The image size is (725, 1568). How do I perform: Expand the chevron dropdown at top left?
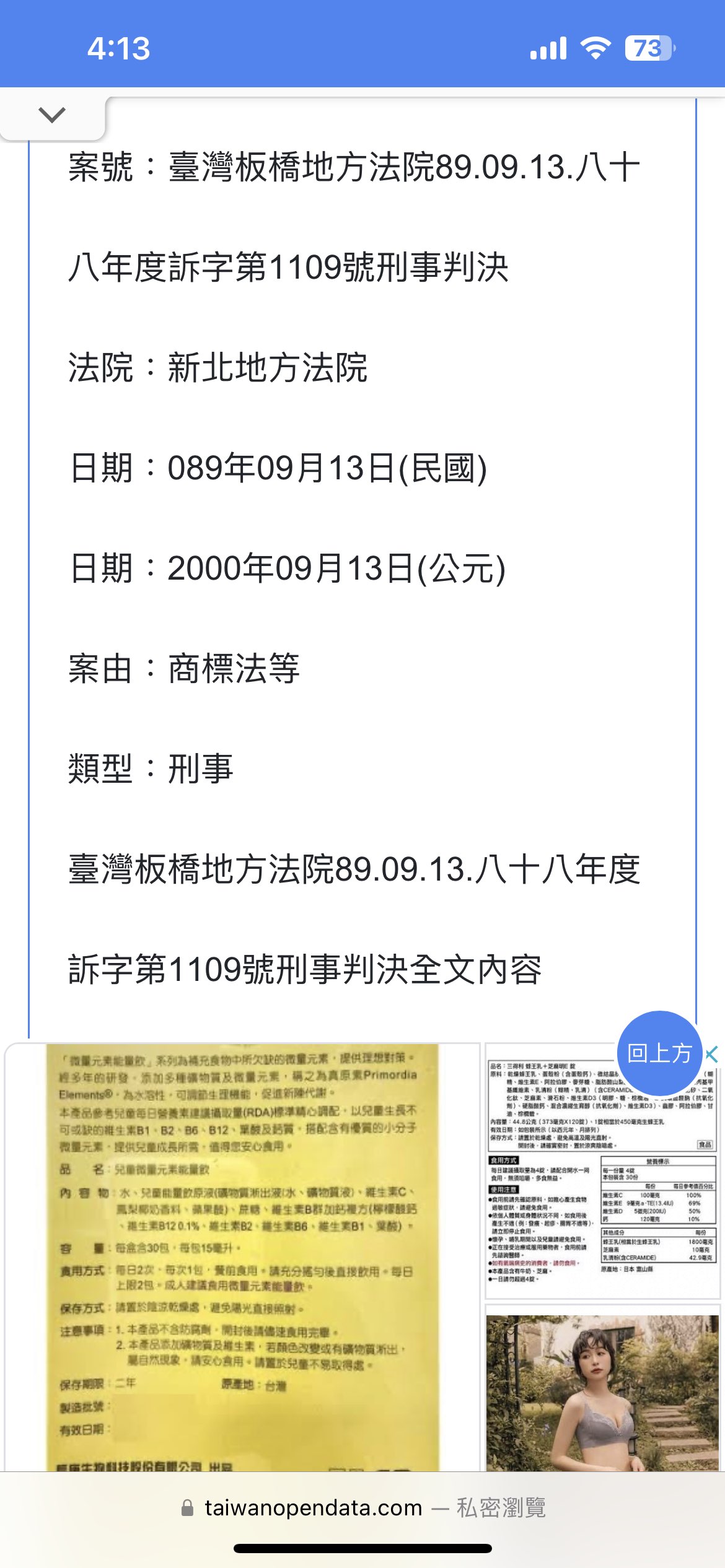coord(52,115)
